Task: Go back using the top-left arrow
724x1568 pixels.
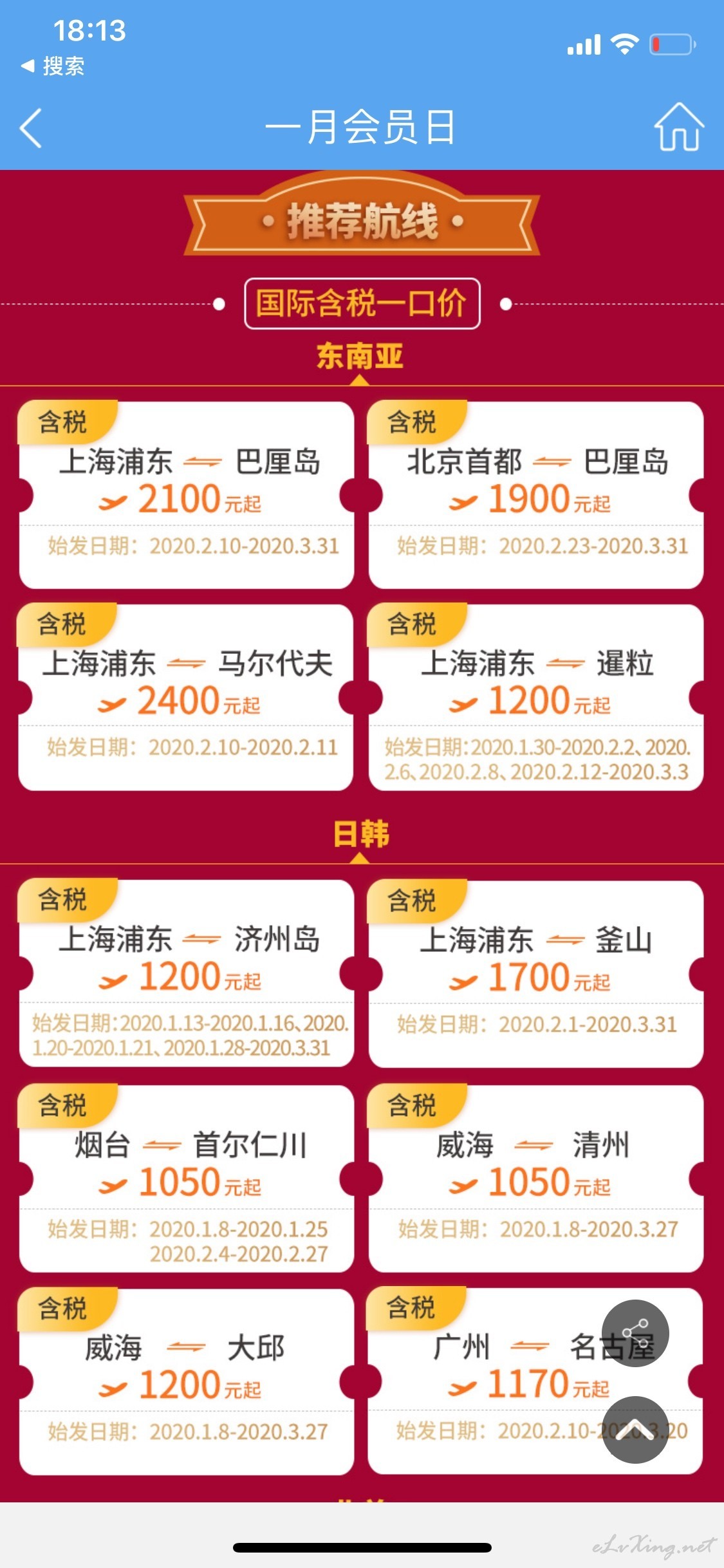Action: [31, 127]
